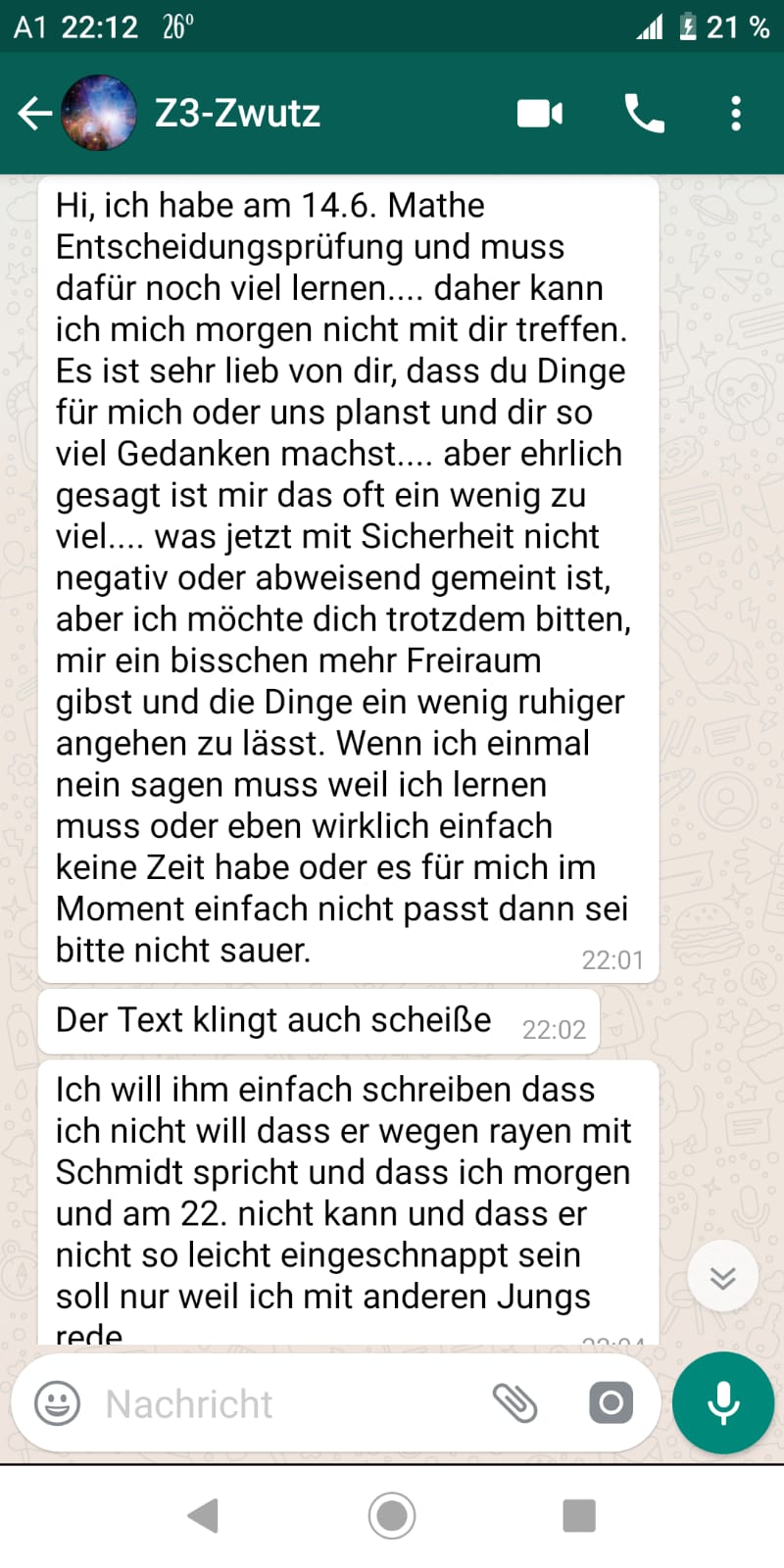
Task: Open Z3-Zwutz profile picture
Action: pos(99,114)
